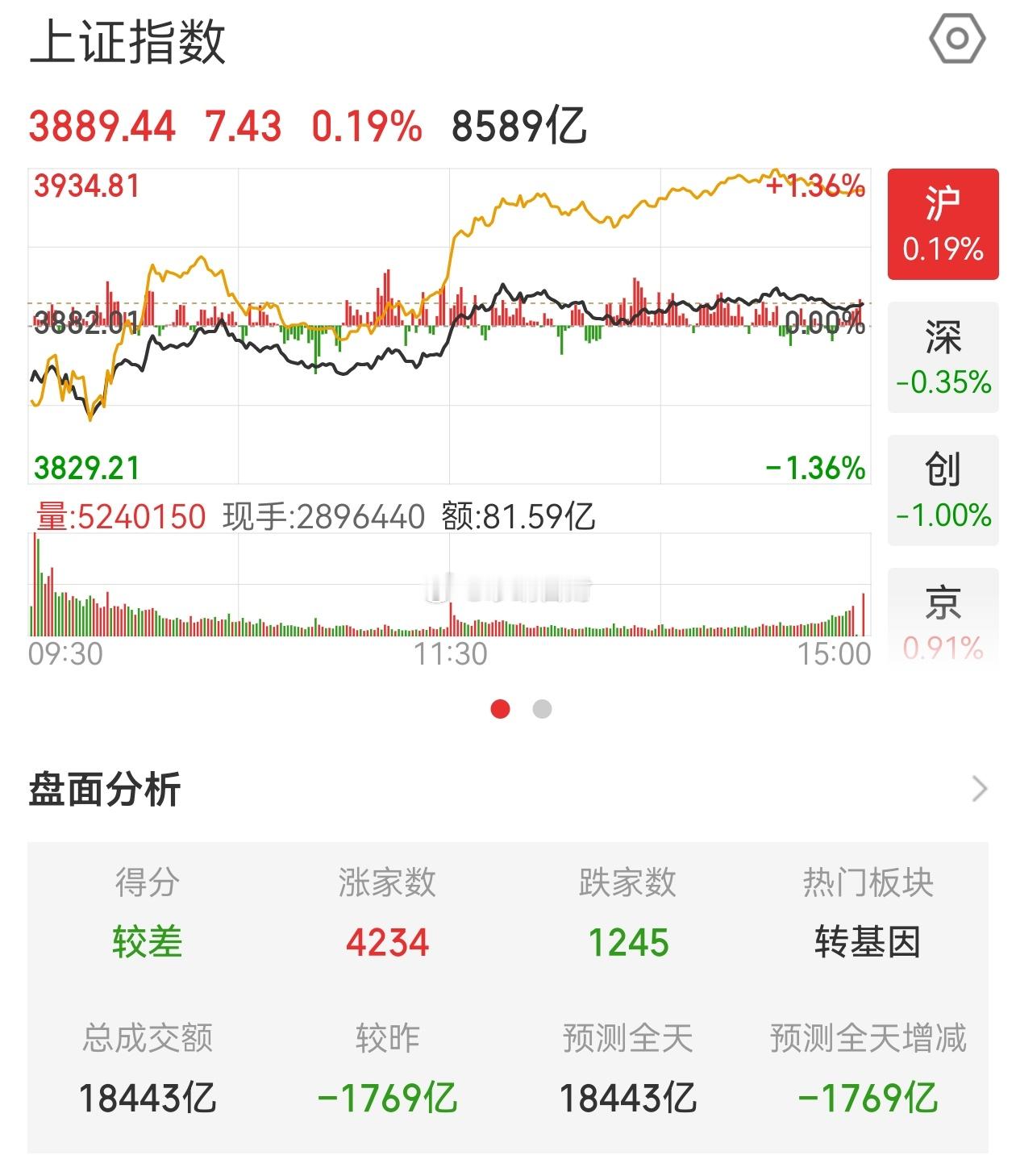Viewport: 1016px width, 1176px height.
Task: Go to the second chart page dot
Action: pyautogui.click(x=542, y=709)
